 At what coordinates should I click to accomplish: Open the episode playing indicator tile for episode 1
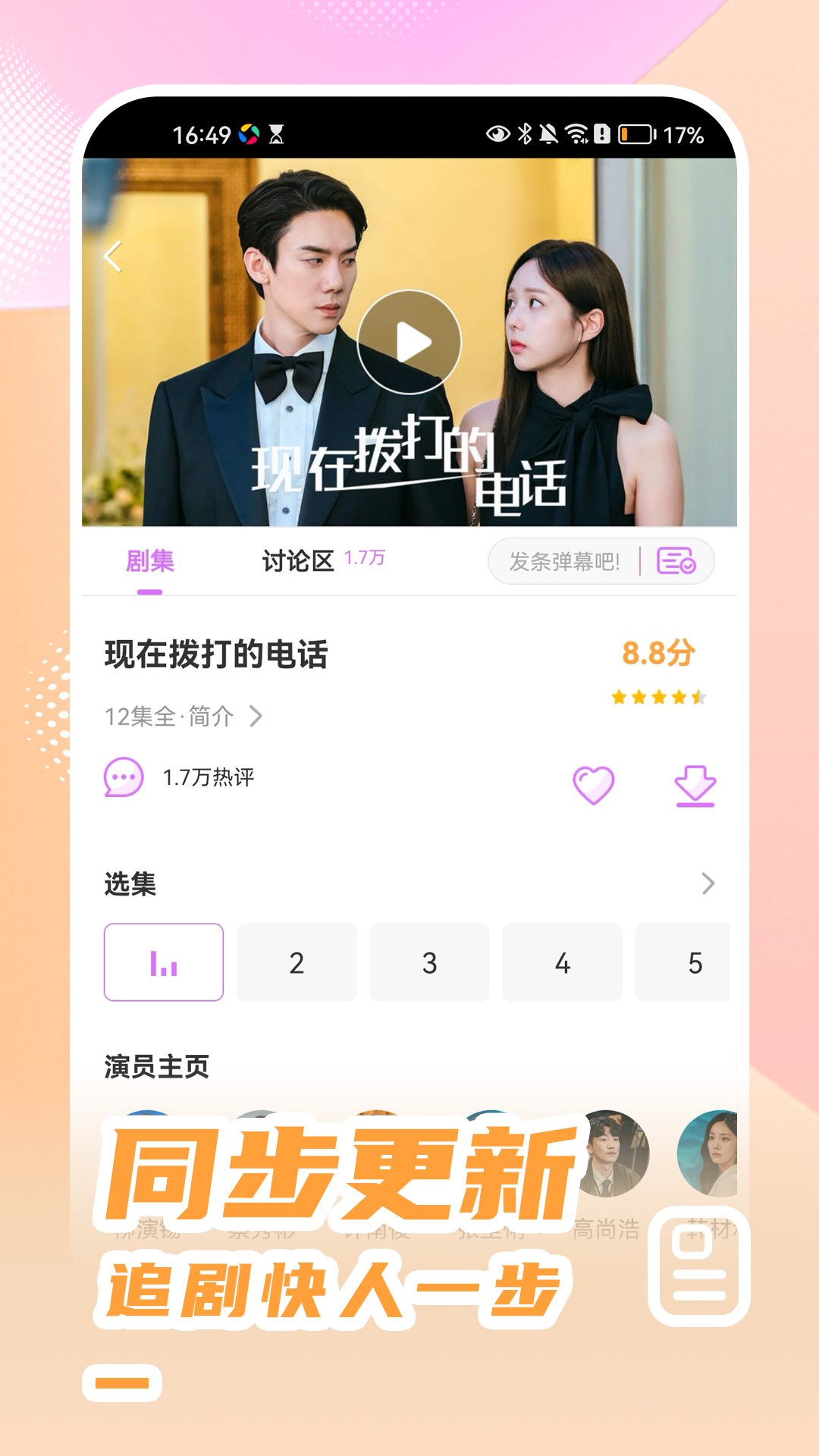[164, 963]
